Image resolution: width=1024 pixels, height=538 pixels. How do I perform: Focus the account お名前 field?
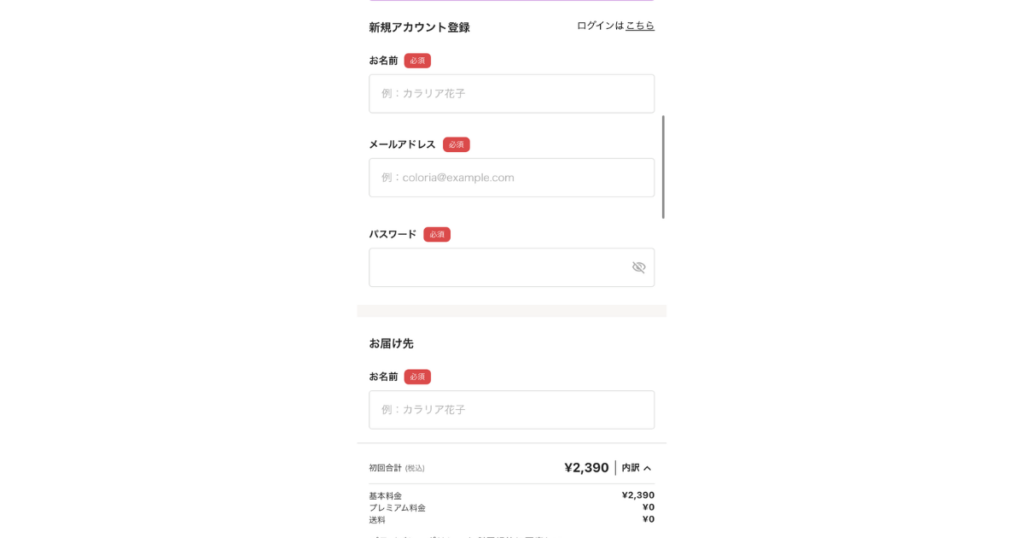511,94
